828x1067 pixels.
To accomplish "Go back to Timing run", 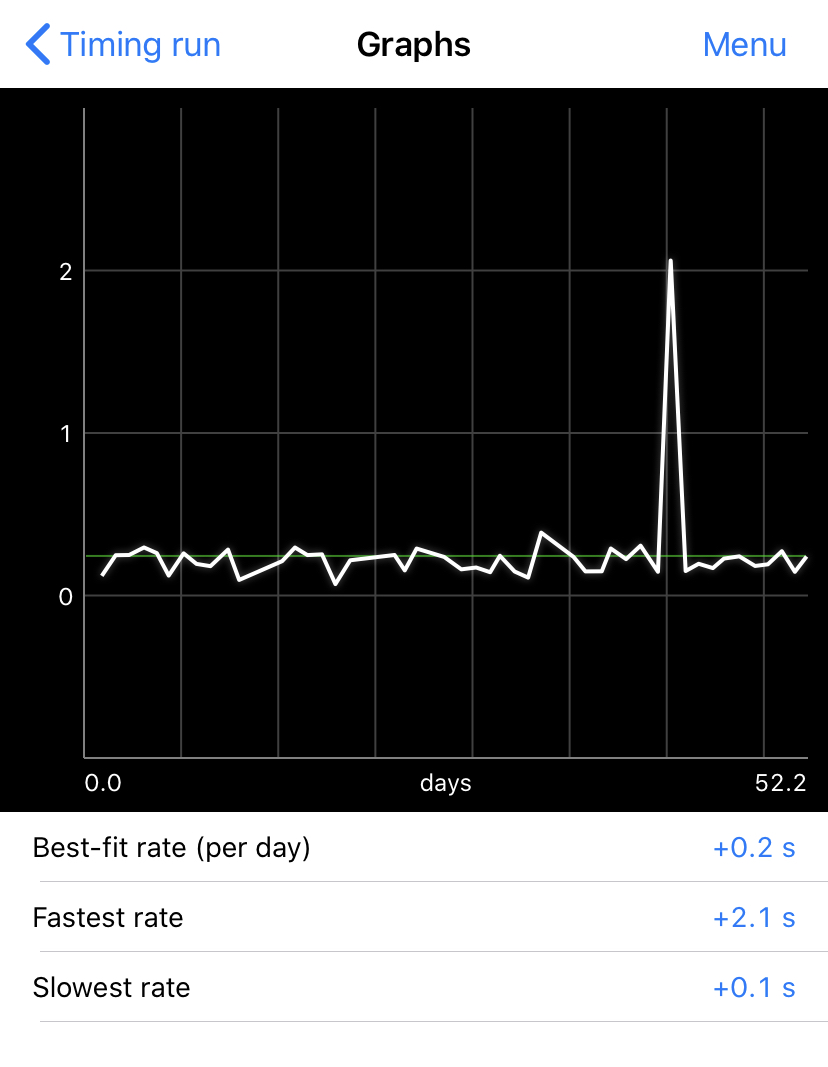I will (123, 45).
